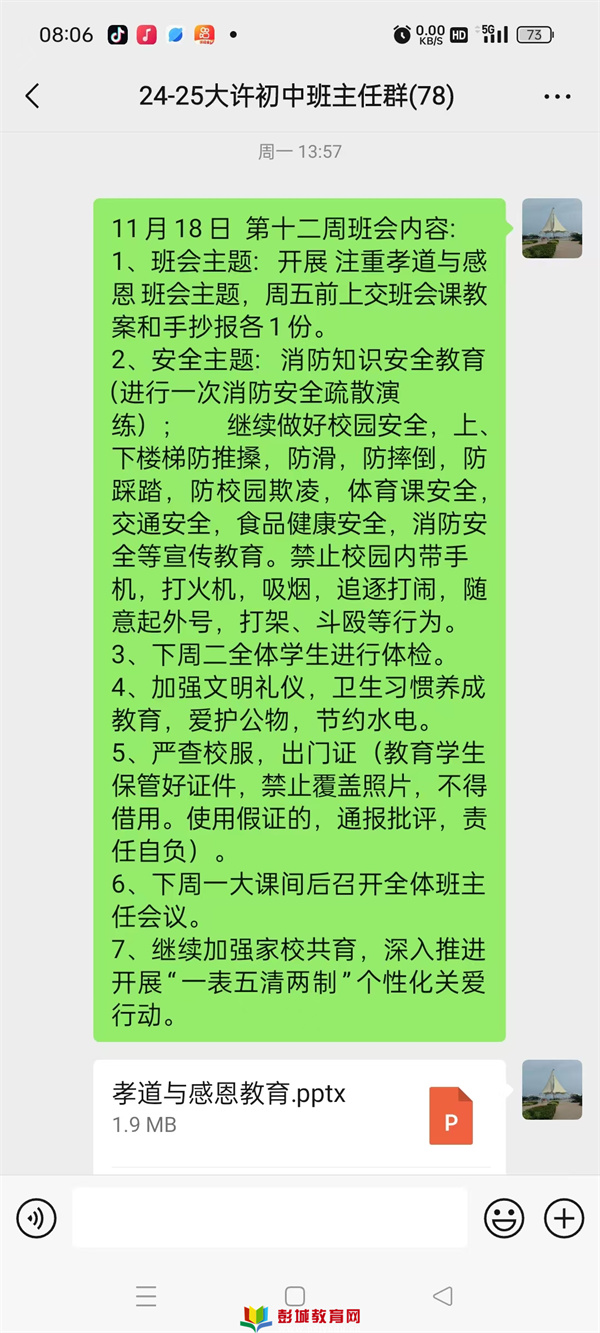
Task: Switch to voice message input
Action: pos(36,1218)
